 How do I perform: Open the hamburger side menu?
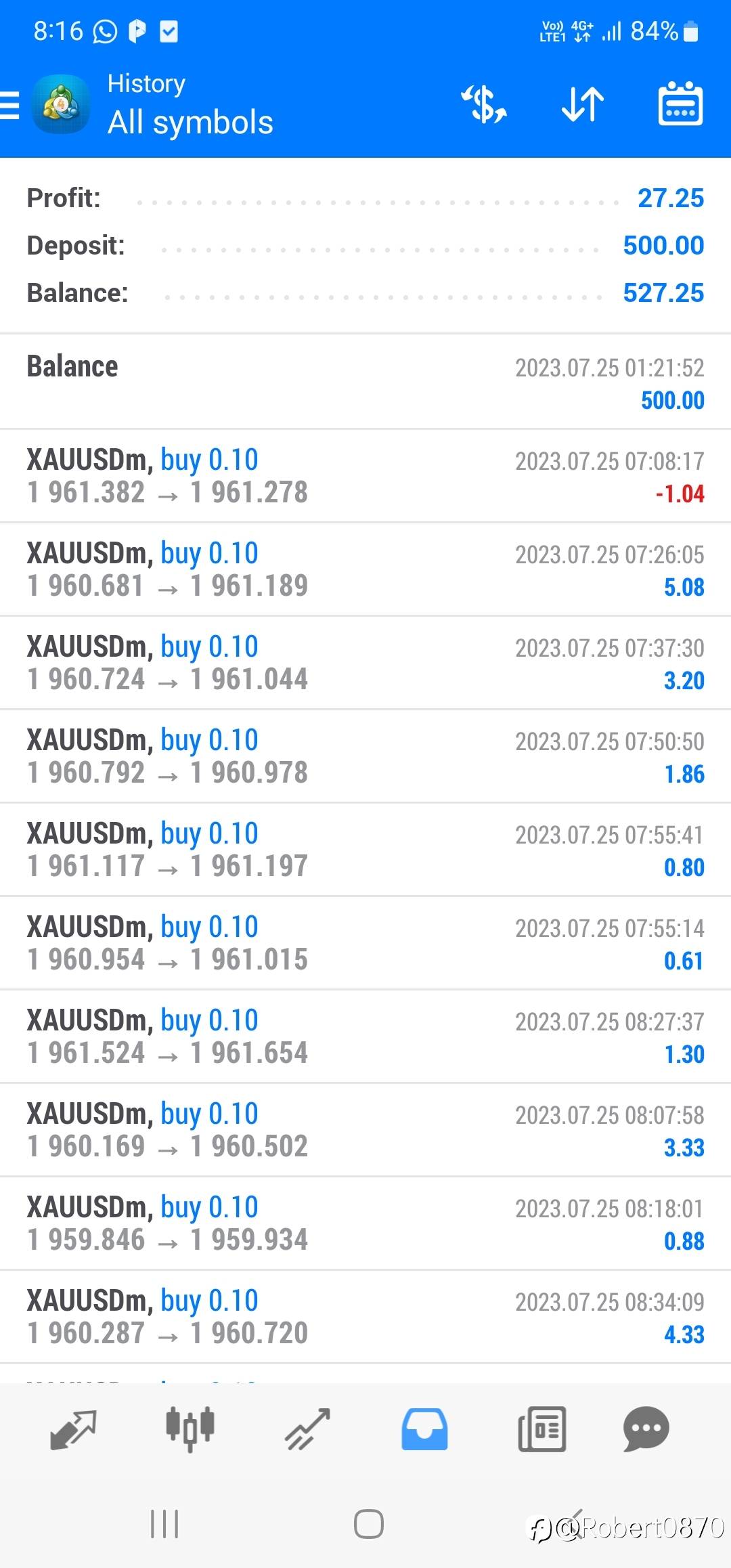tap(11, 106)
